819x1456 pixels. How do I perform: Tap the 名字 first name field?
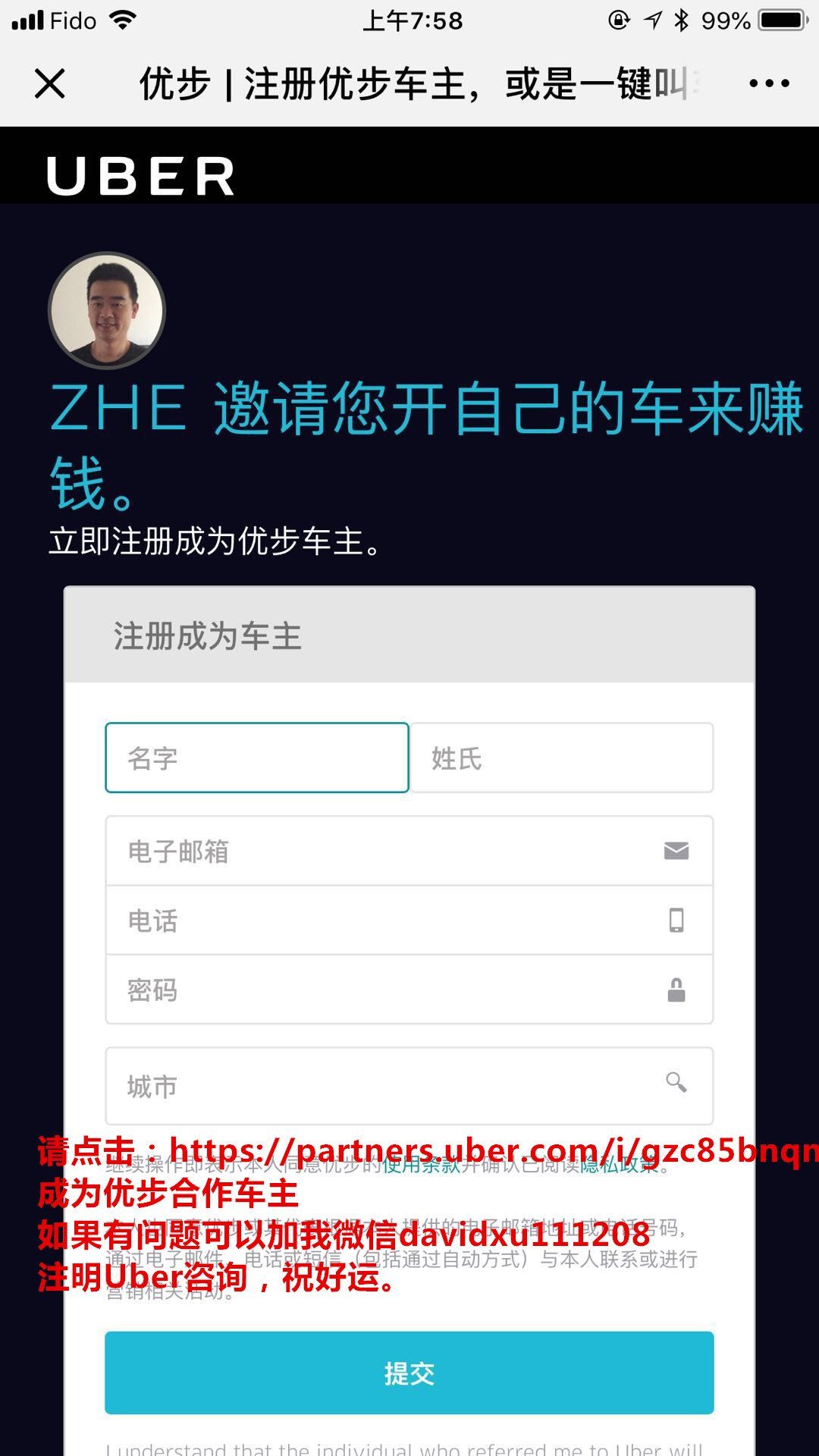point(257,758)
